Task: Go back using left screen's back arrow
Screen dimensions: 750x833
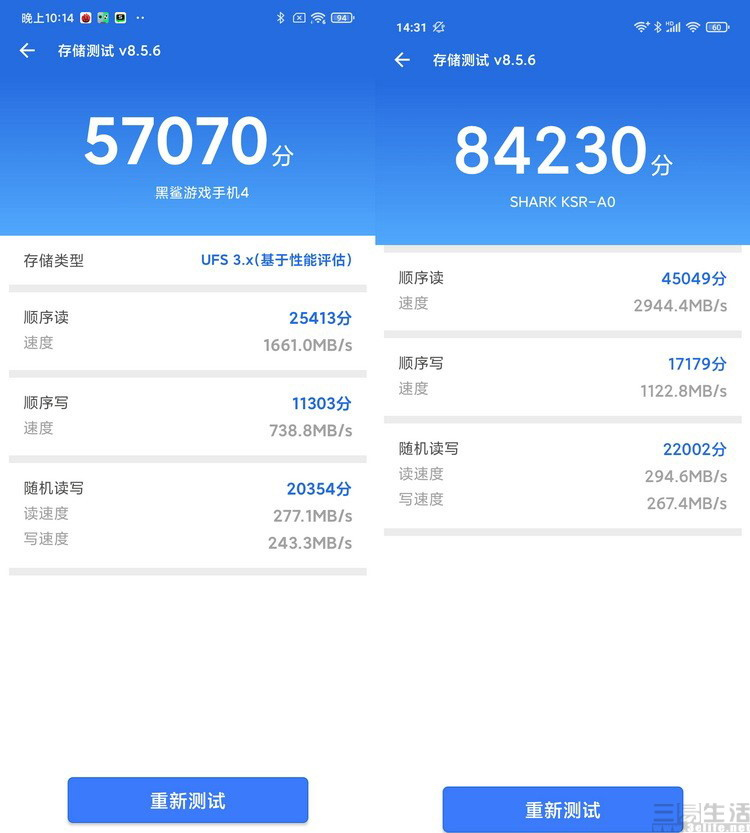Action: click(x=26, y=51)
